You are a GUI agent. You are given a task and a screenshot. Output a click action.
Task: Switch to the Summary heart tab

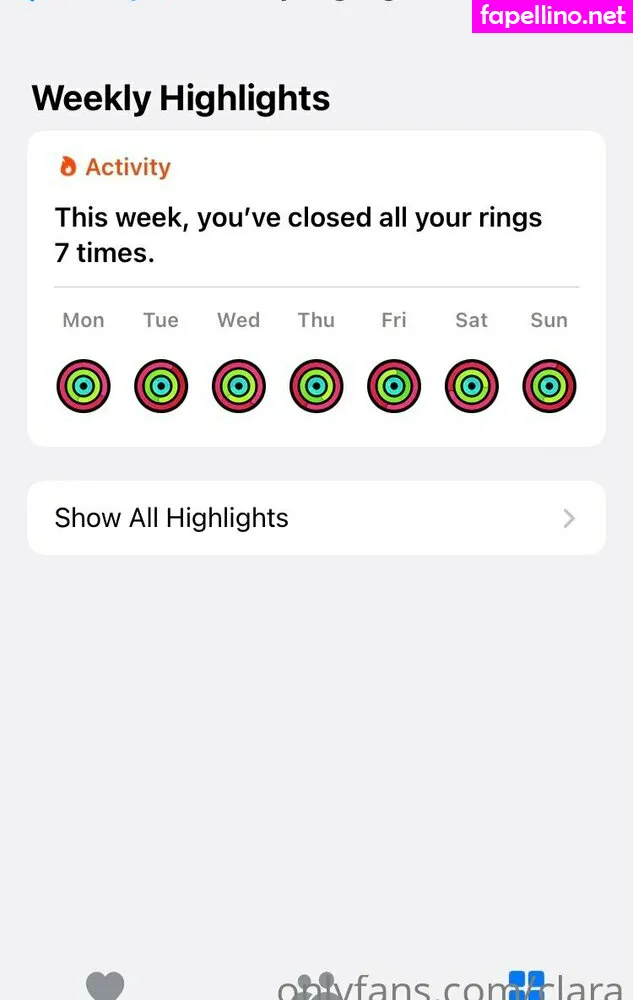(x=105, y=985)
